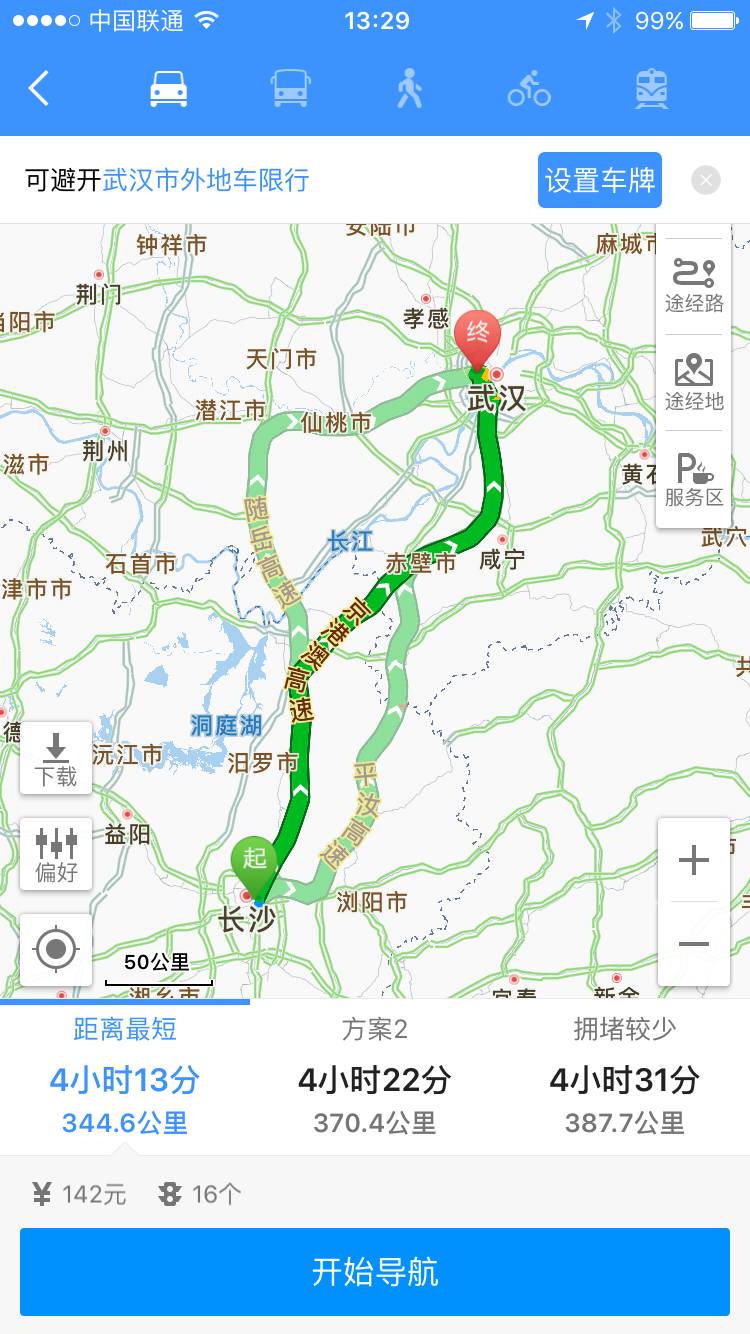Select the driving car mode tab
This screenshot has height=1334, width=750.
click(x=169, y=89)
